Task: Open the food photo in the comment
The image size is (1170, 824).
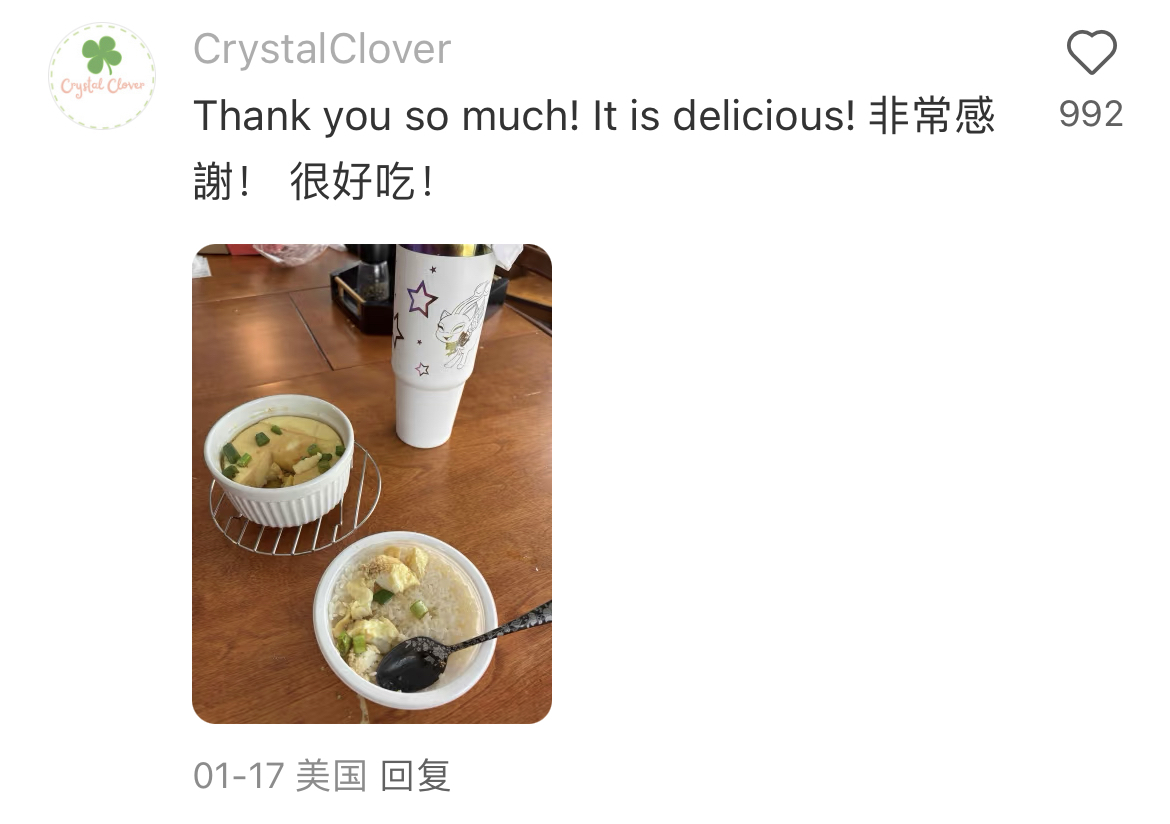Action: pyautogui.click(x=371, y=483)
